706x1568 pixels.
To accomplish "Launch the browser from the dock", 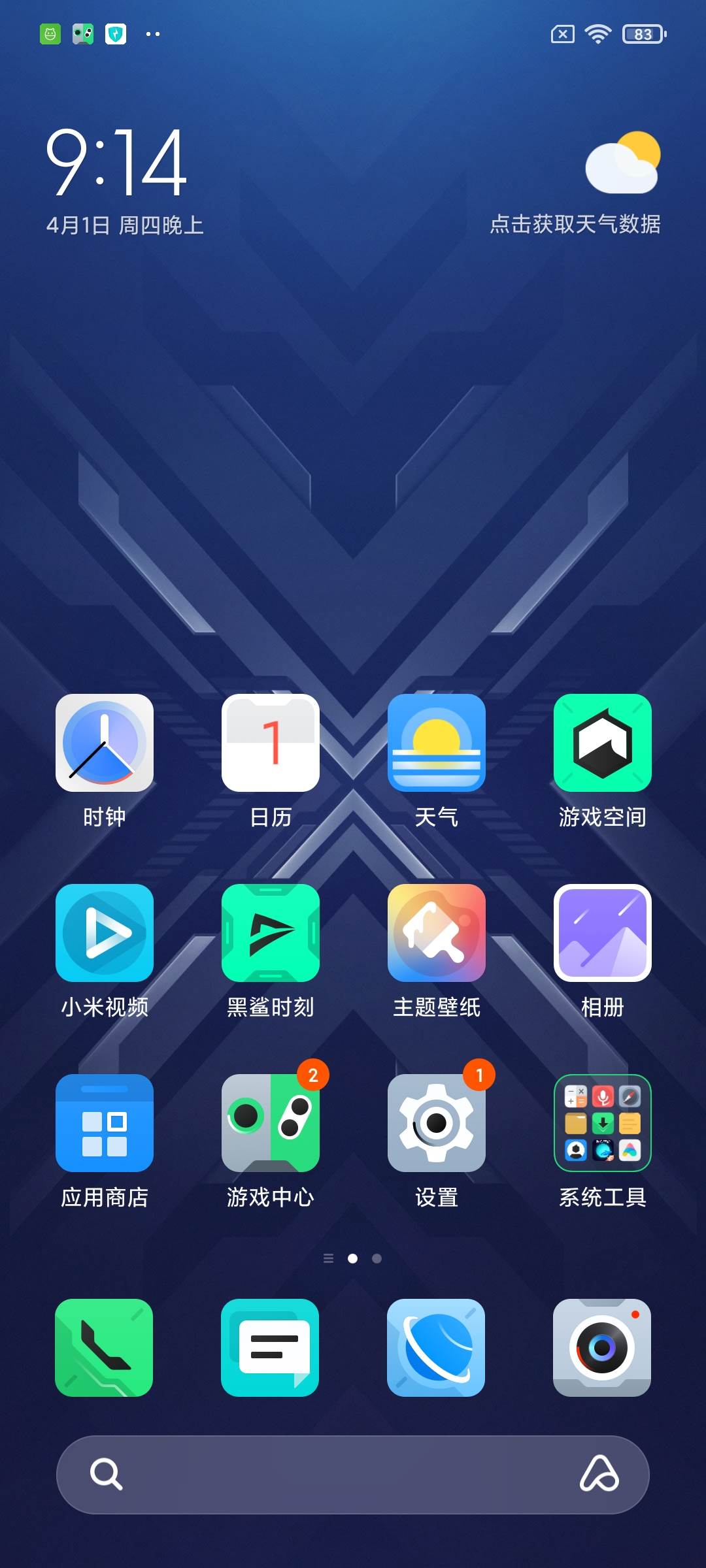I will (436, 1348).
